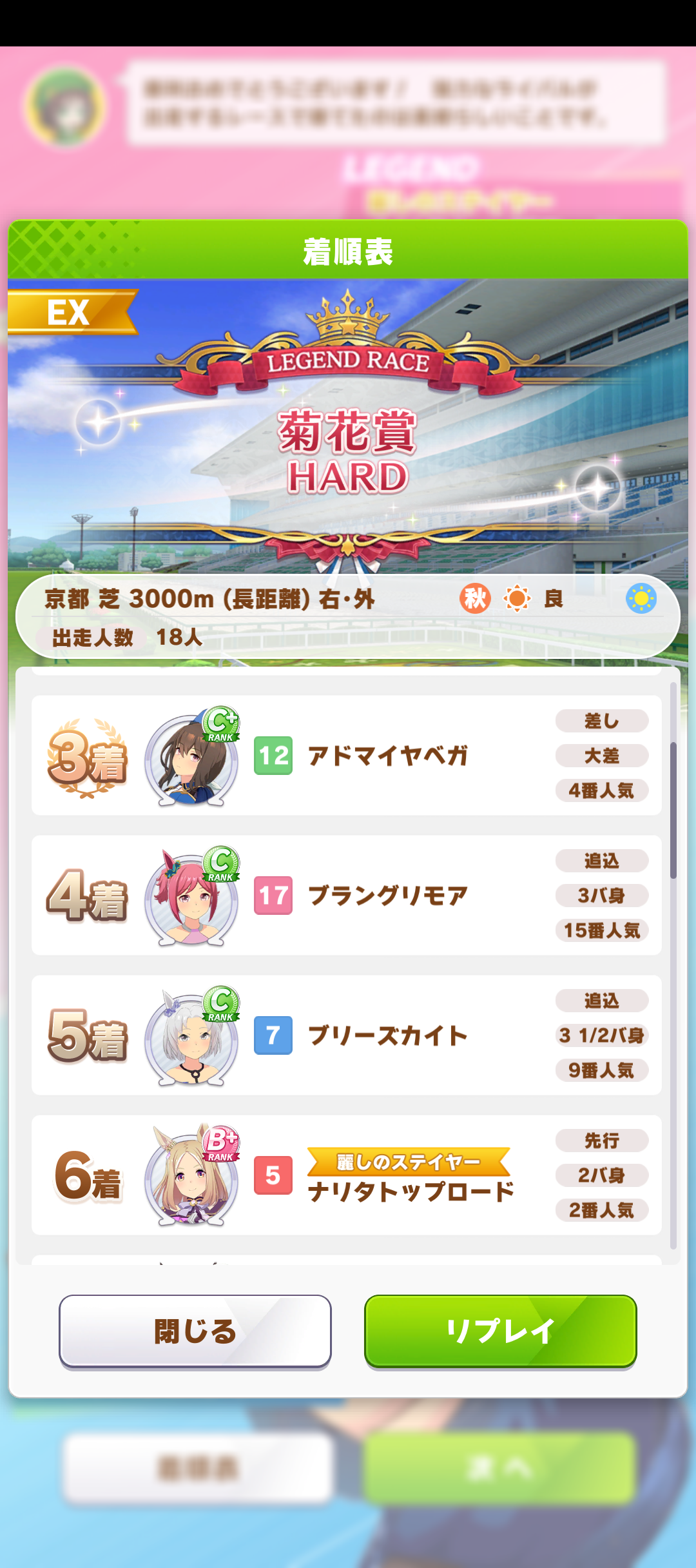Screen dimensions: 696x1568
Task: Open 4th place ブラングリモア entry
Action: pyautogui.click(x=346, y=896)
